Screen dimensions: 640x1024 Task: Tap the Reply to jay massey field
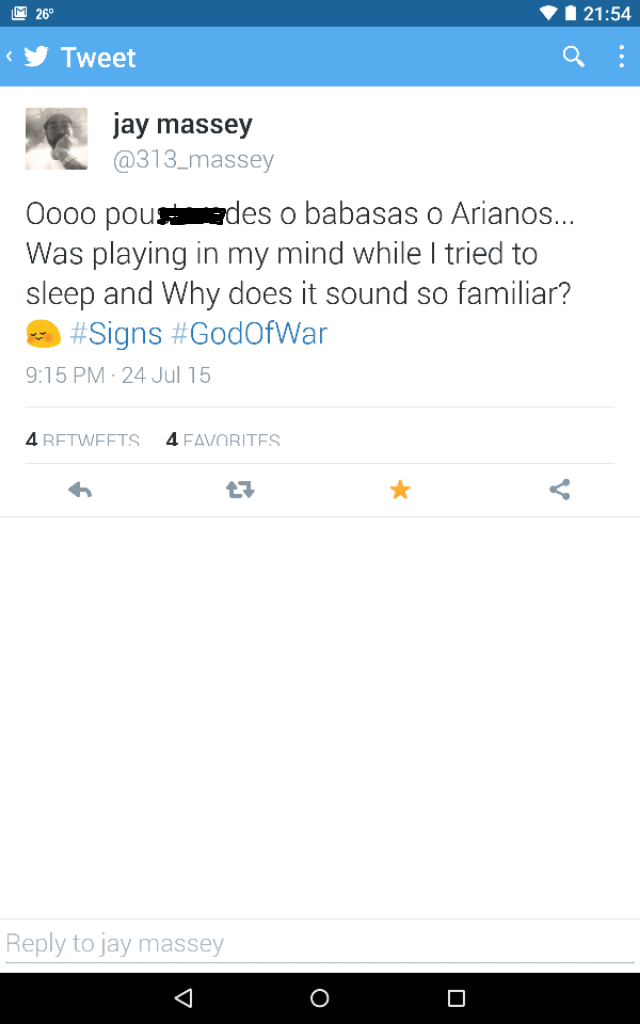click(x=320, y=944)
